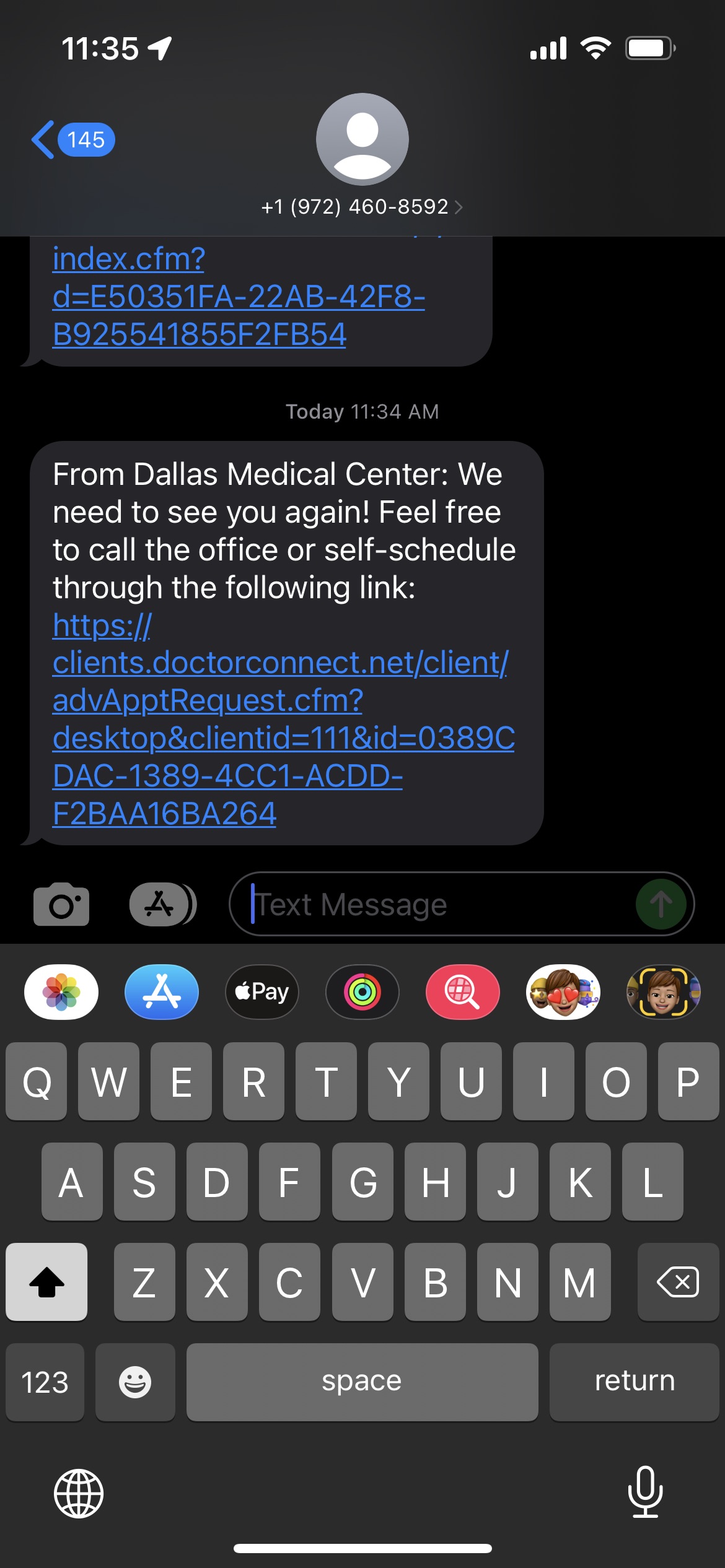Open the emoji keyboard

coord(135,1382)
